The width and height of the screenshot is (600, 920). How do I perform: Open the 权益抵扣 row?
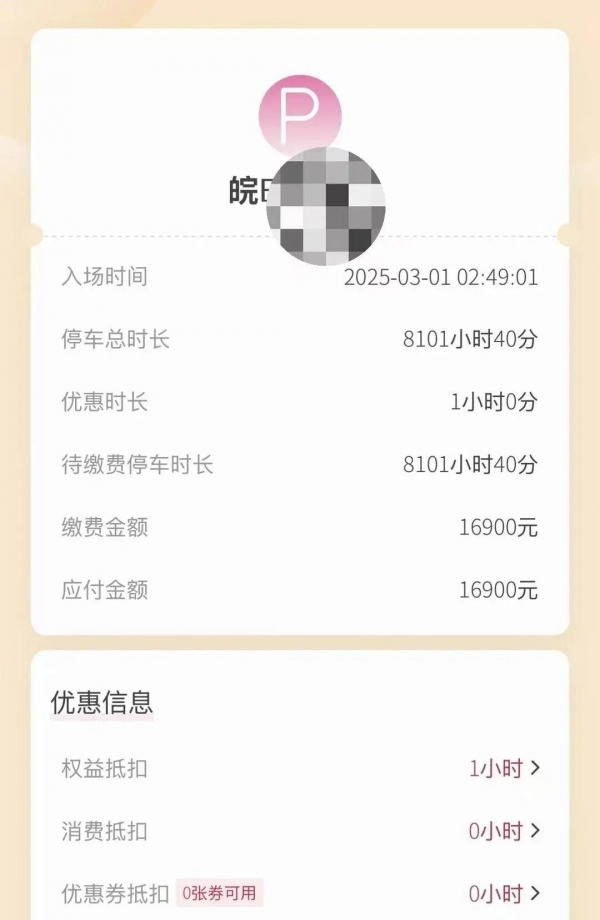pos(504,769)
